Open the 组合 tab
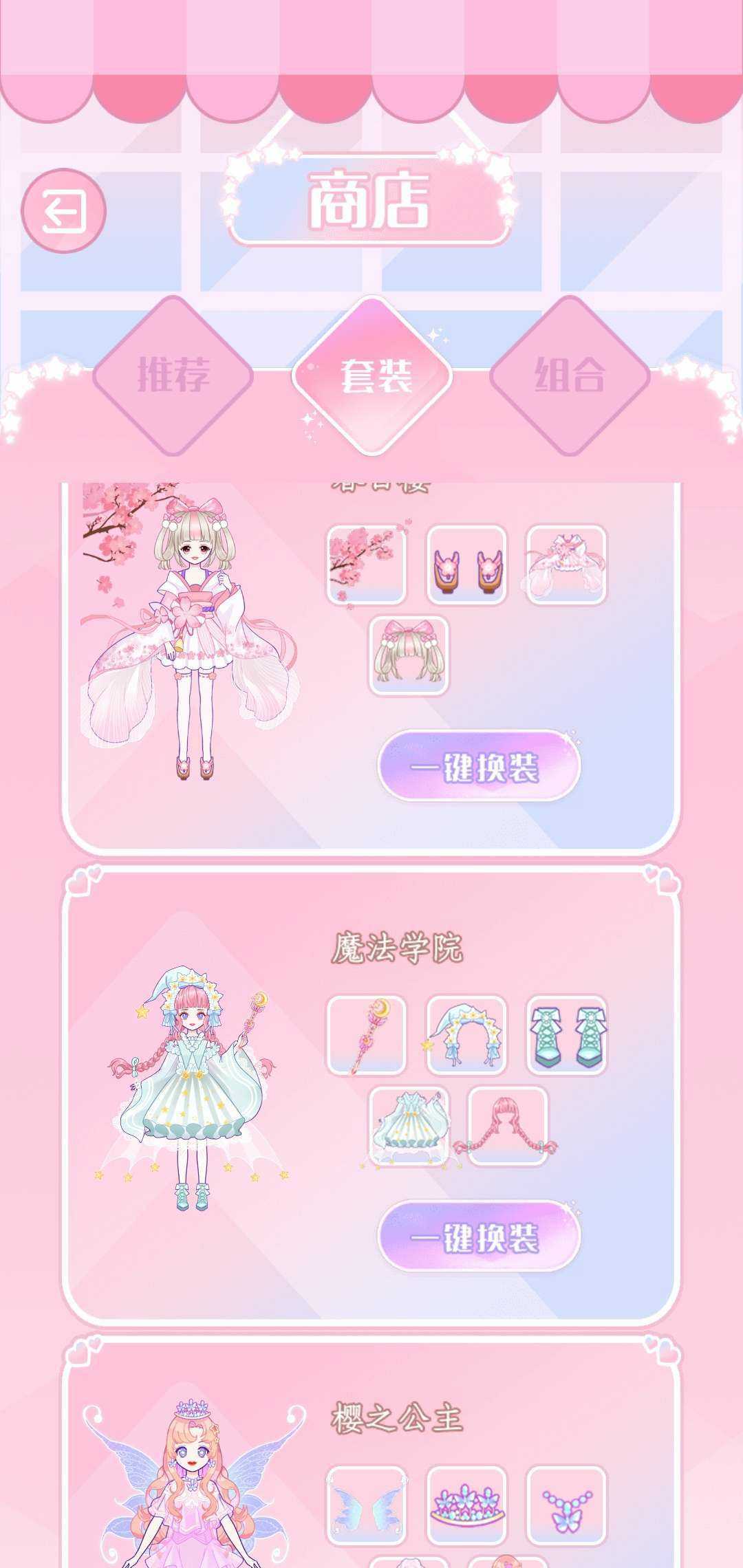The image size is (743, 1568). [x=570, y=375]
